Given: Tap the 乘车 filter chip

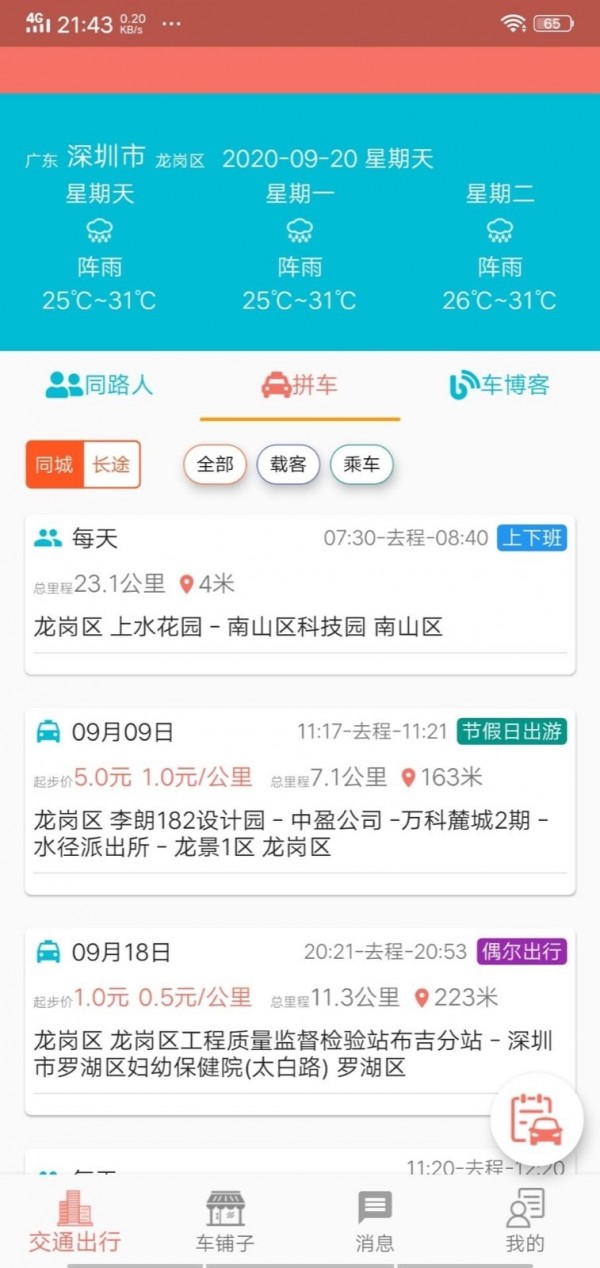Looking at the screenshot, I should click(x=362, y=464).
